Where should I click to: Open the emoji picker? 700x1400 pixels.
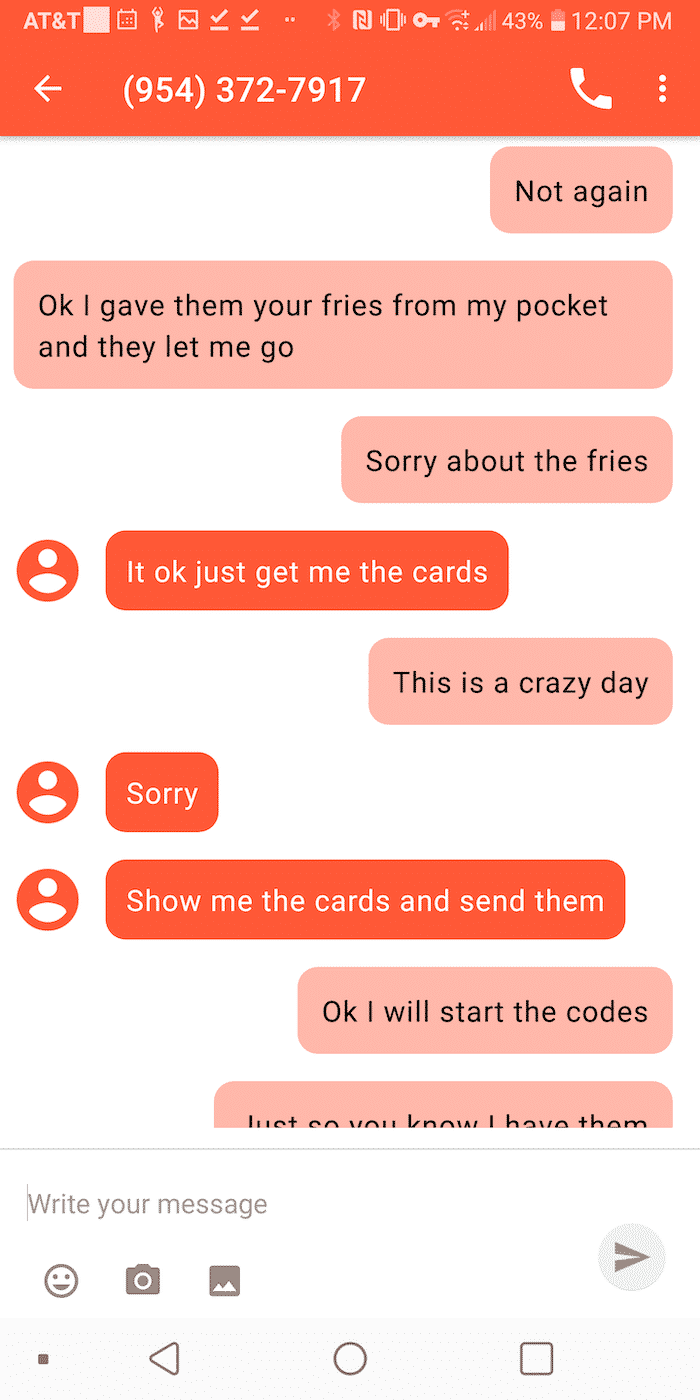[x=62, y=1280]
